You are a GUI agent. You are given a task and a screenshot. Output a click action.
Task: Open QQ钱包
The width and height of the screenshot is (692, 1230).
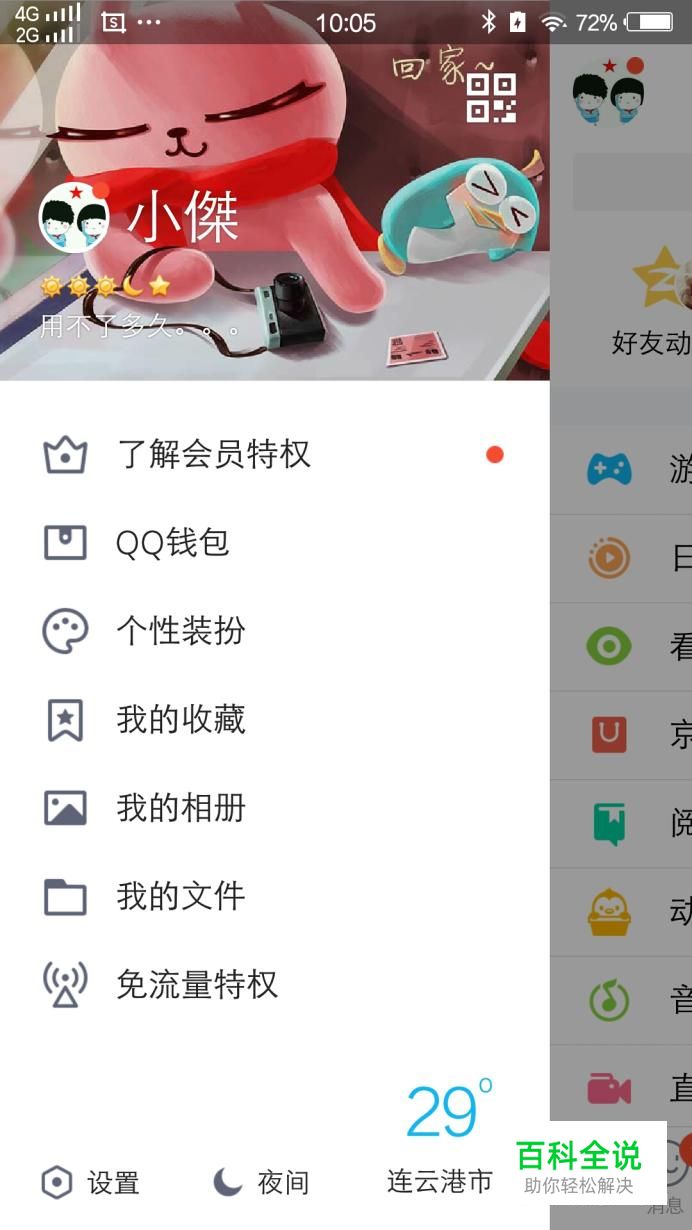click(x=172, y=543)
